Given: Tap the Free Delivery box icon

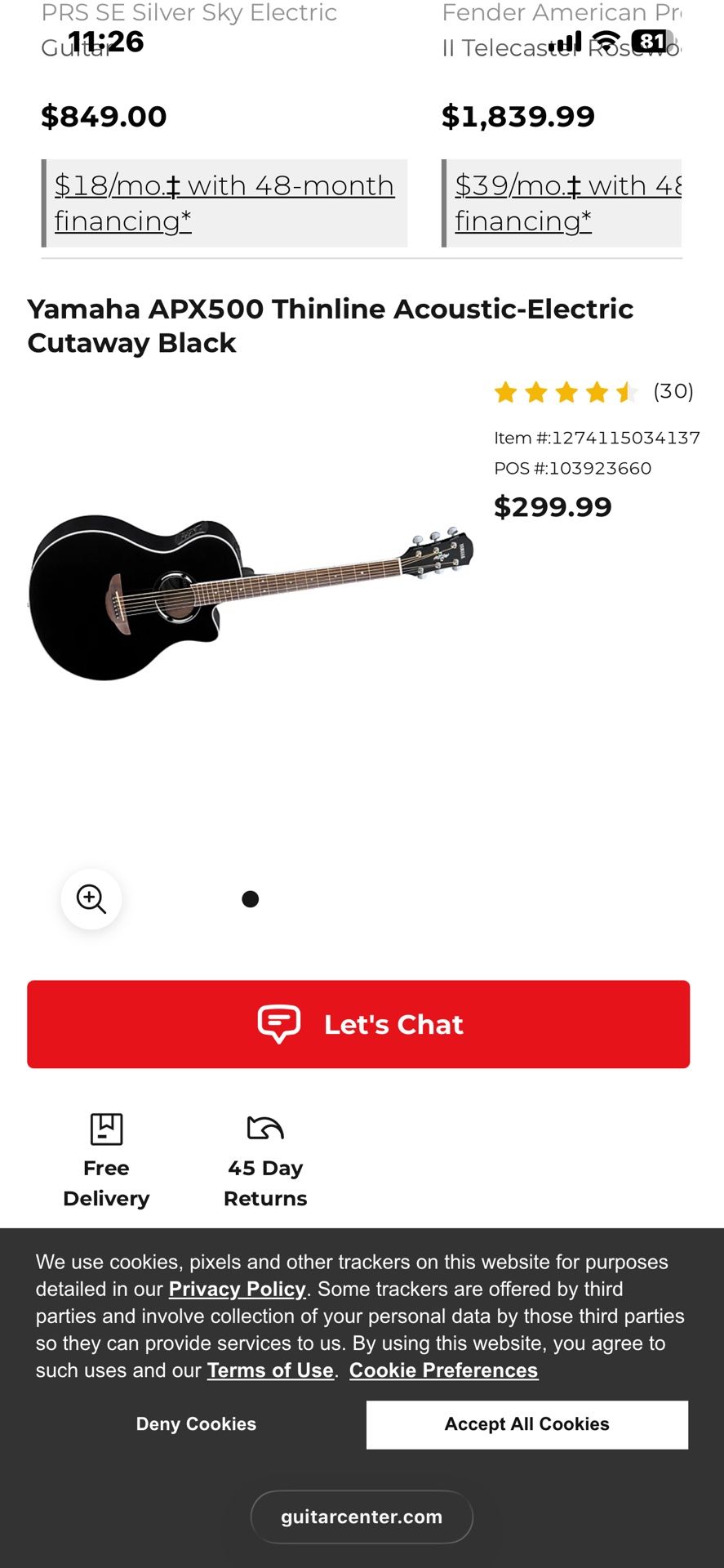Looking at the screenshot, I should coord(105,1130).
